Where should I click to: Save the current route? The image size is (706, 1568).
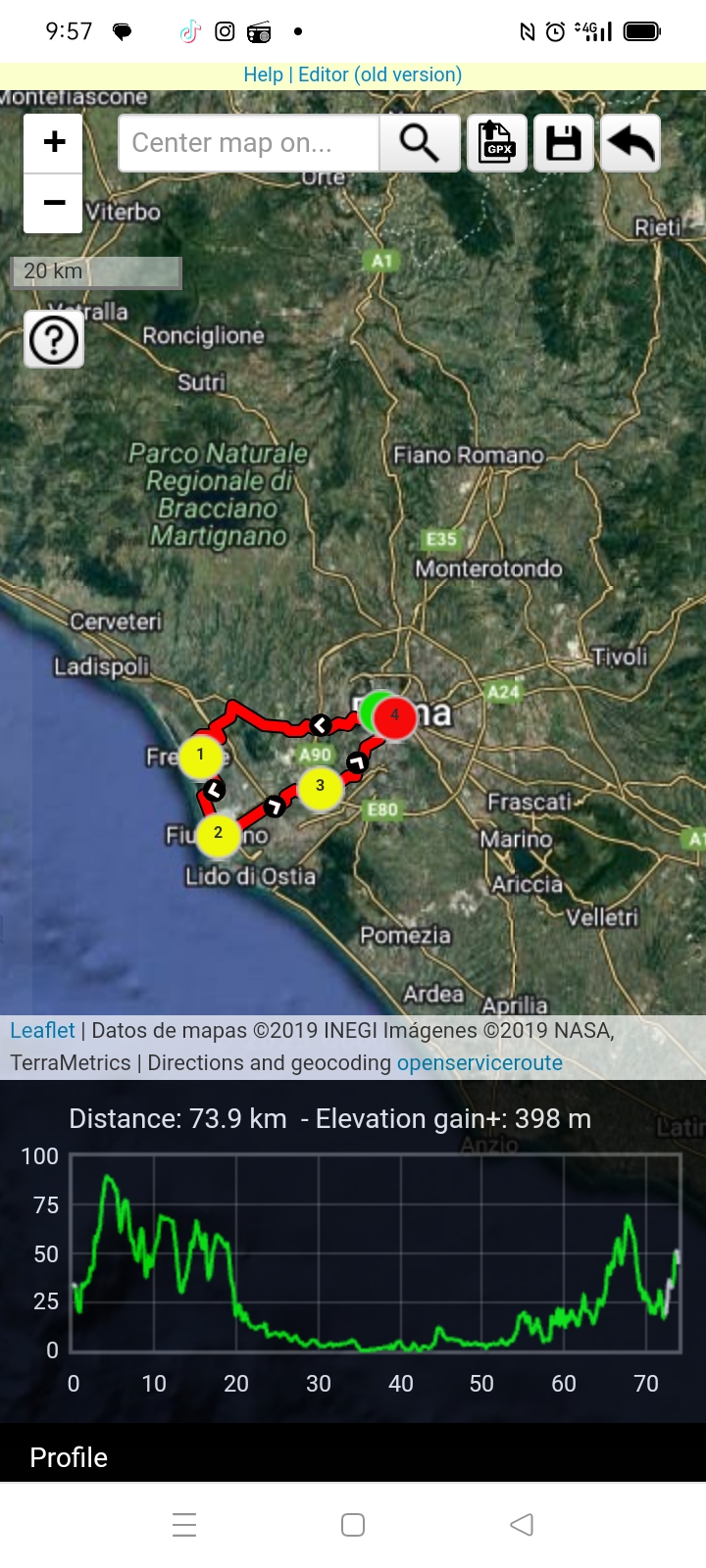tap(564, 143)
